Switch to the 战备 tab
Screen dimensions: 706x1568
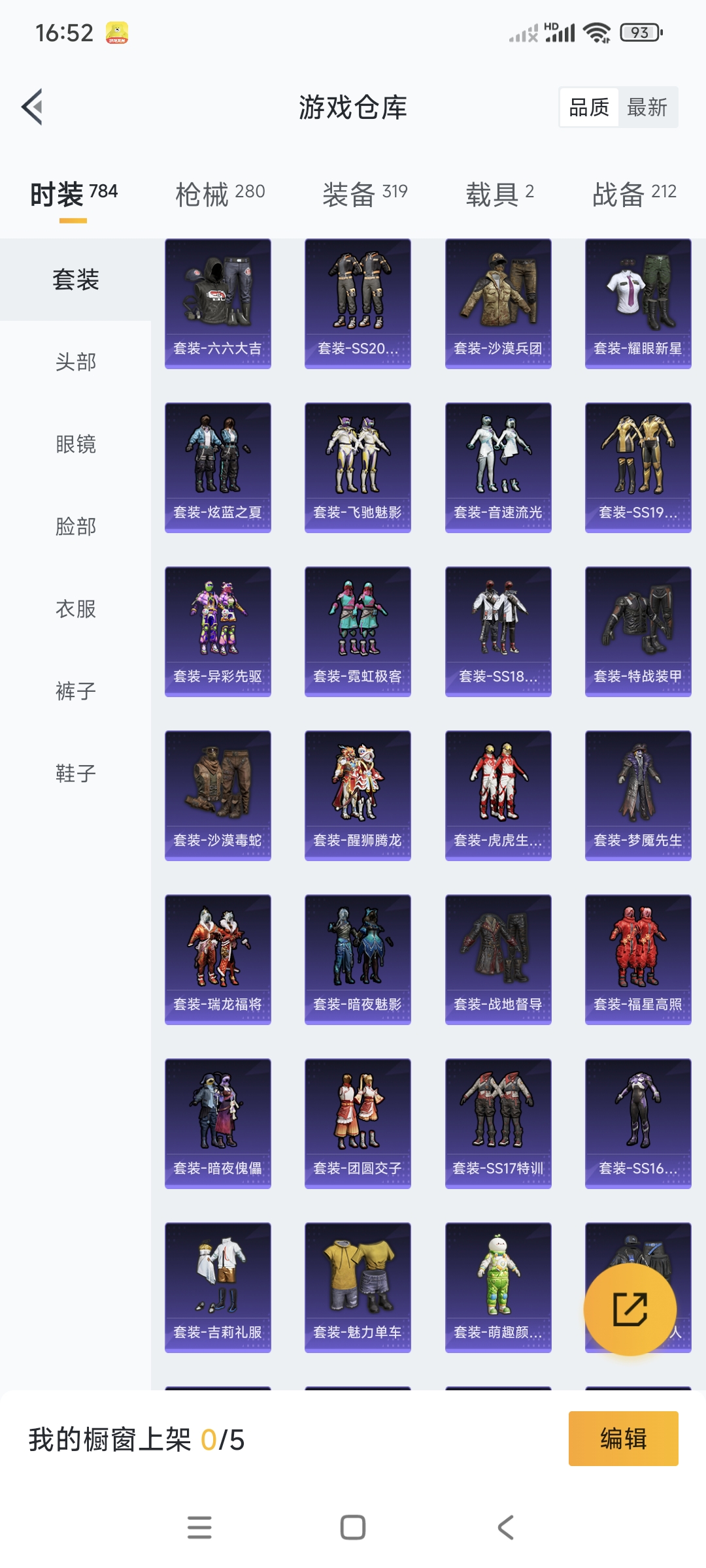(634, 193)
